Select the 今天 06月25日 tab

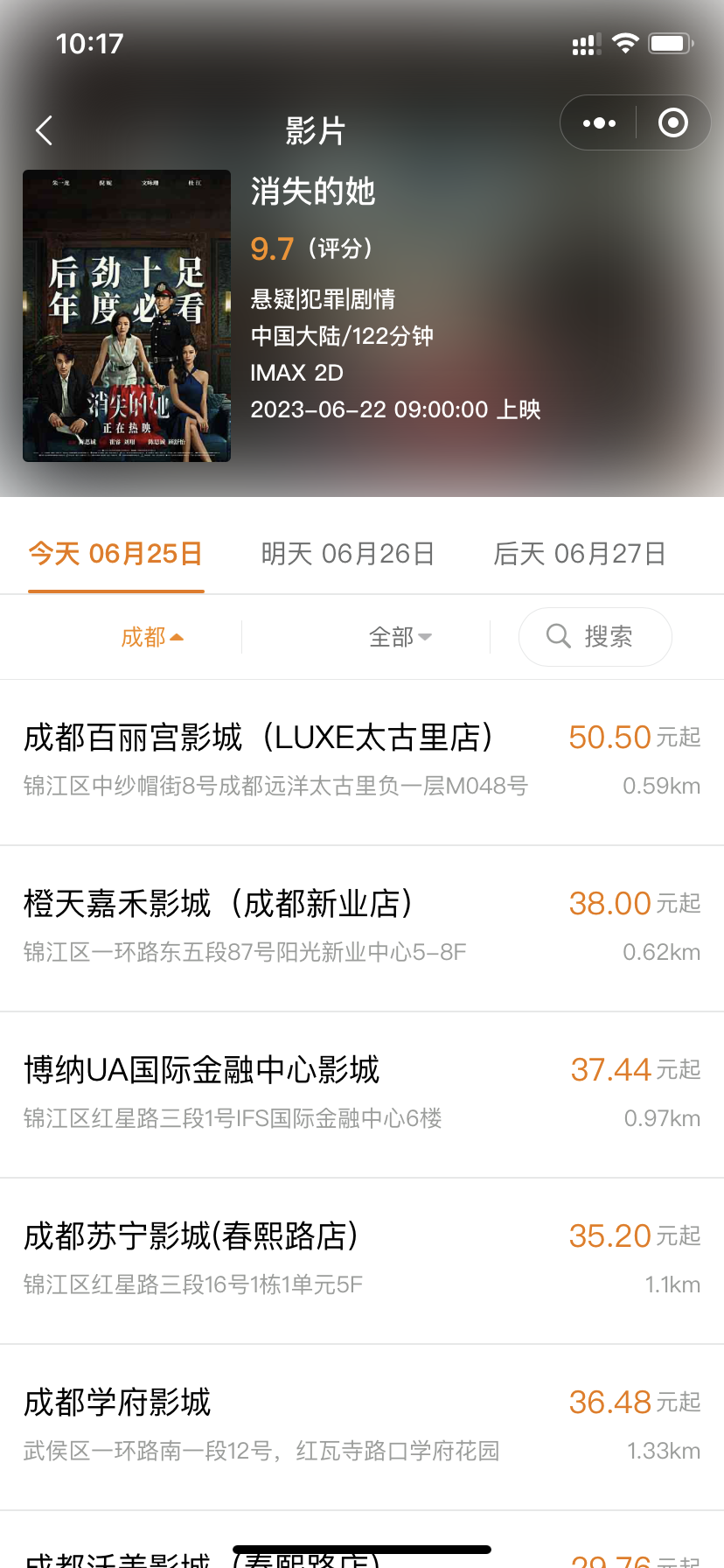point(115,554)
